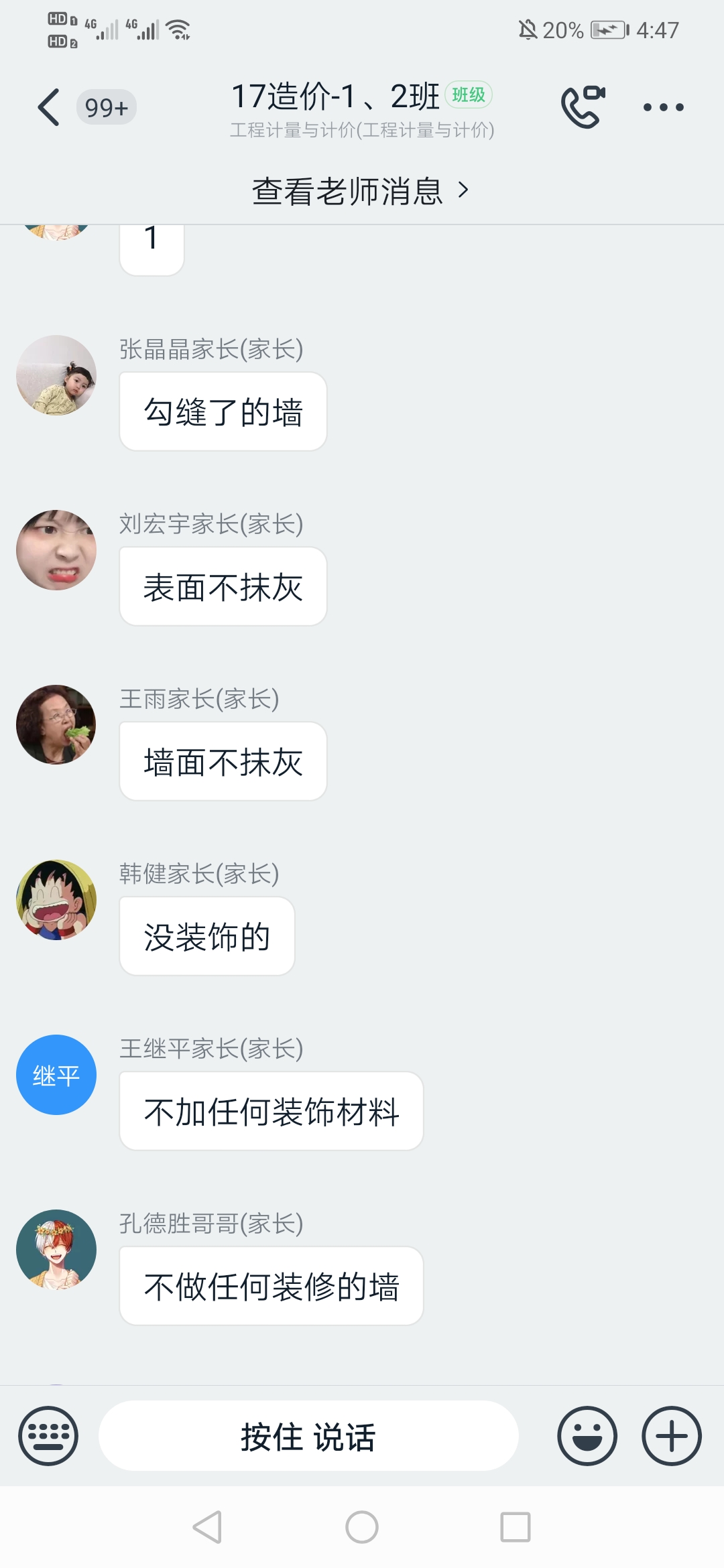Tap the system home button
This screenshot has height=1568, width=724.
pyautogui.click(x=362, y=1527)
